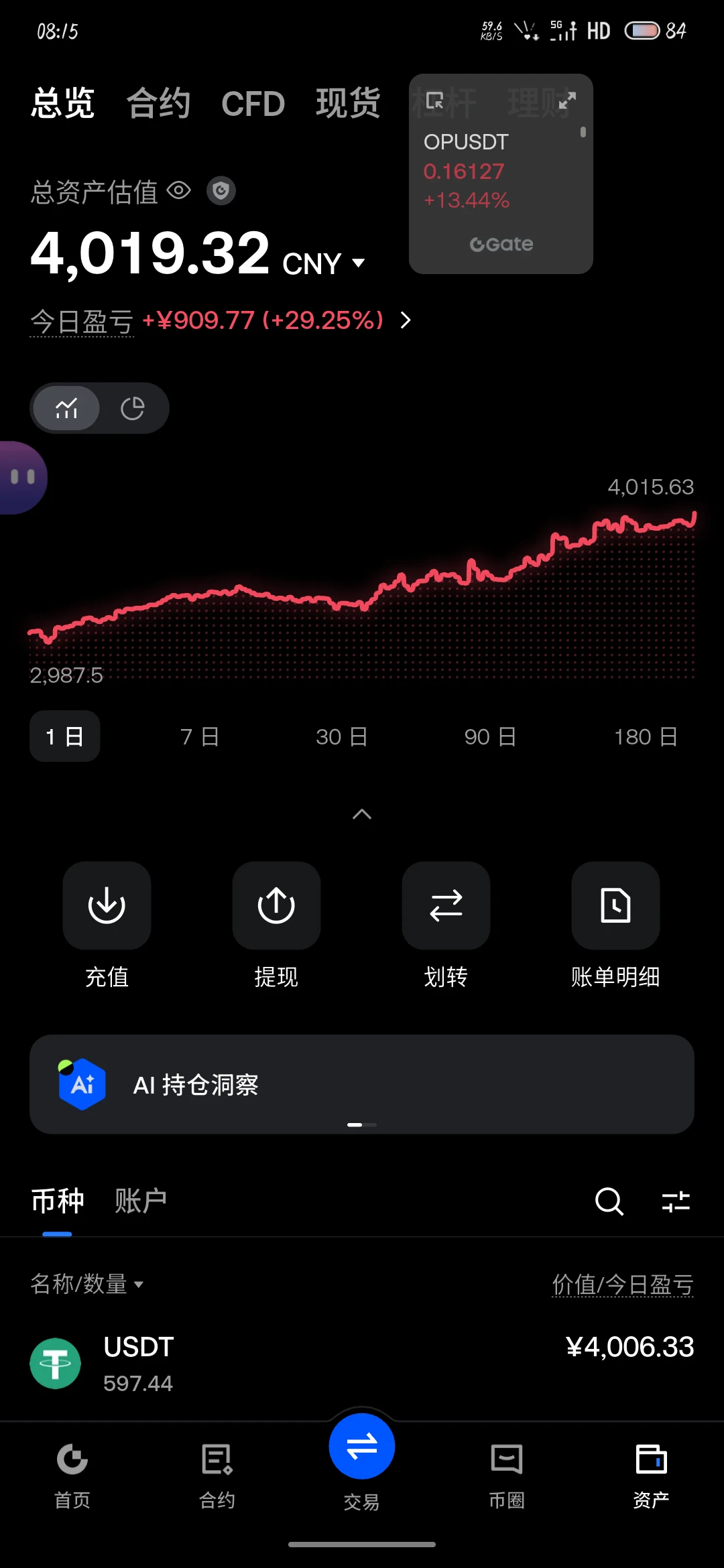Switch to pie chart view
This screenshot has width=724, height=1568.
coord(133,408)
